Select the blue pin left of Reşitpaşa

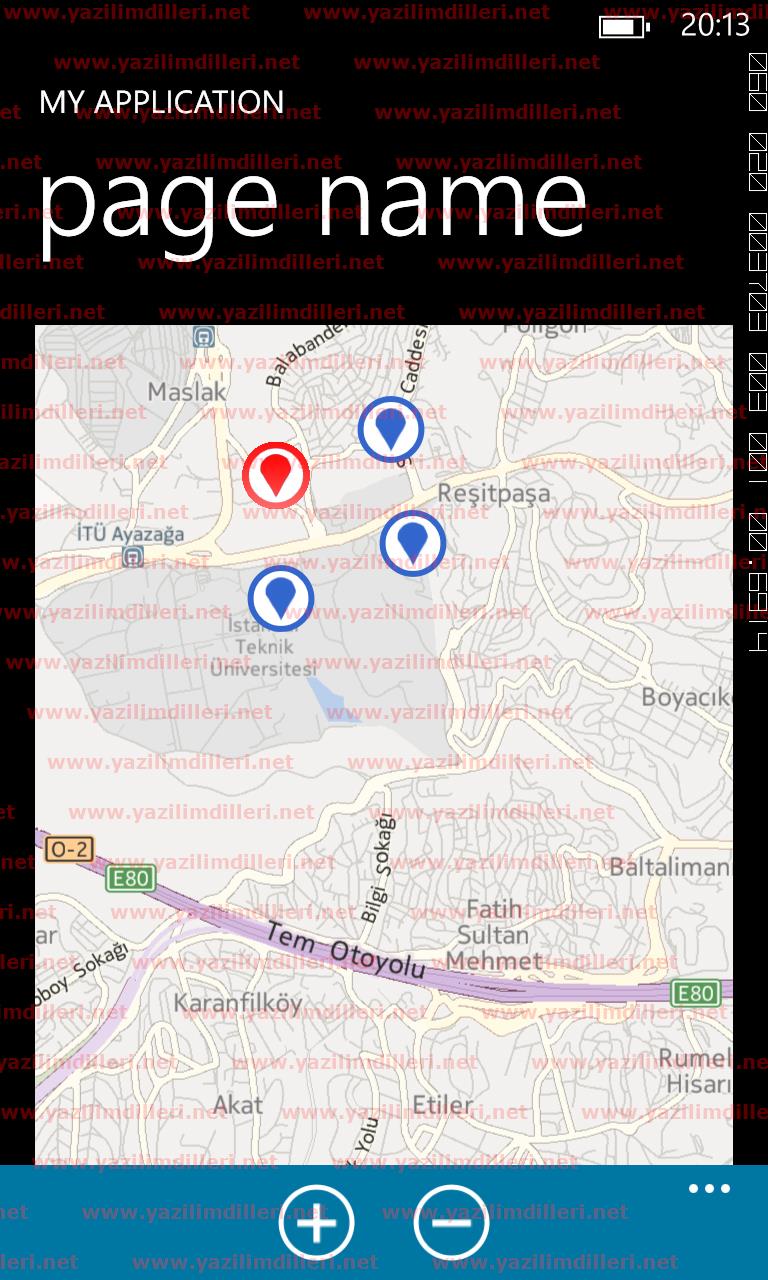point(412,542)
